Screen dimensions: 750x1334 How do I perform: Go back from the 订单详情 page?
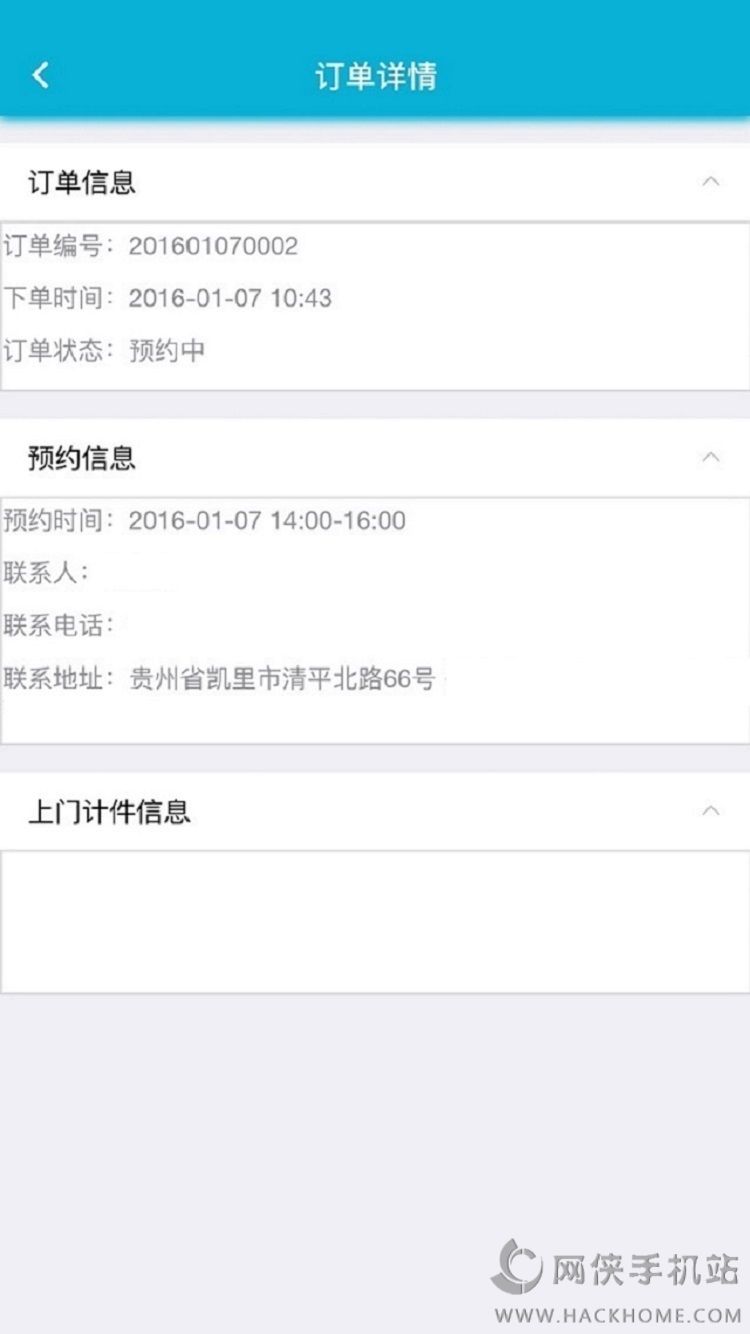pyautogui.click(x=41, y=75)
